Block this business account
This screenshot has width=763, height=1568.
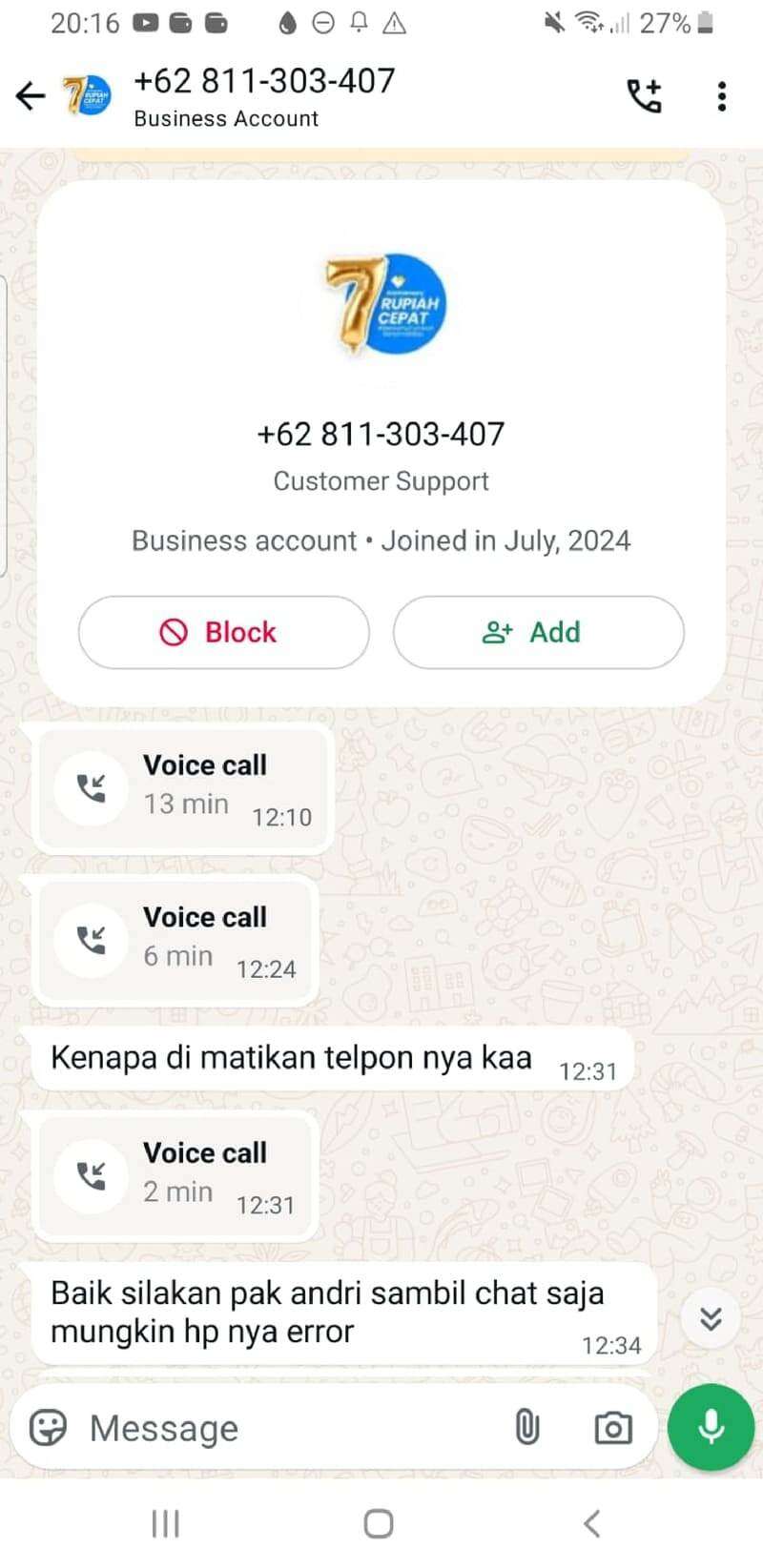[x=223, y=632]
